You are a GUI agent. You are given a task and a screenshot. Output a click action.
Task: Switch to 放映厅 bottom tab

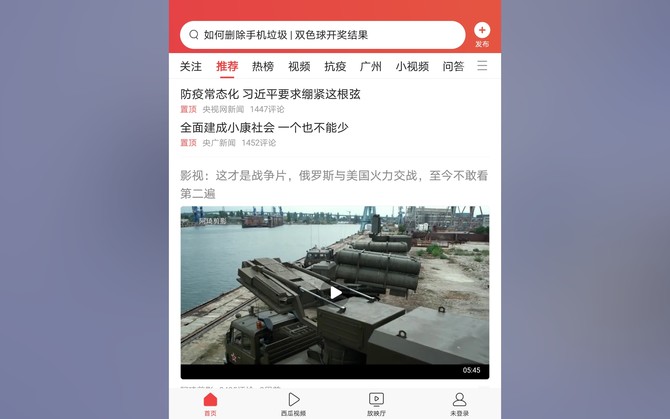(376, 404)
